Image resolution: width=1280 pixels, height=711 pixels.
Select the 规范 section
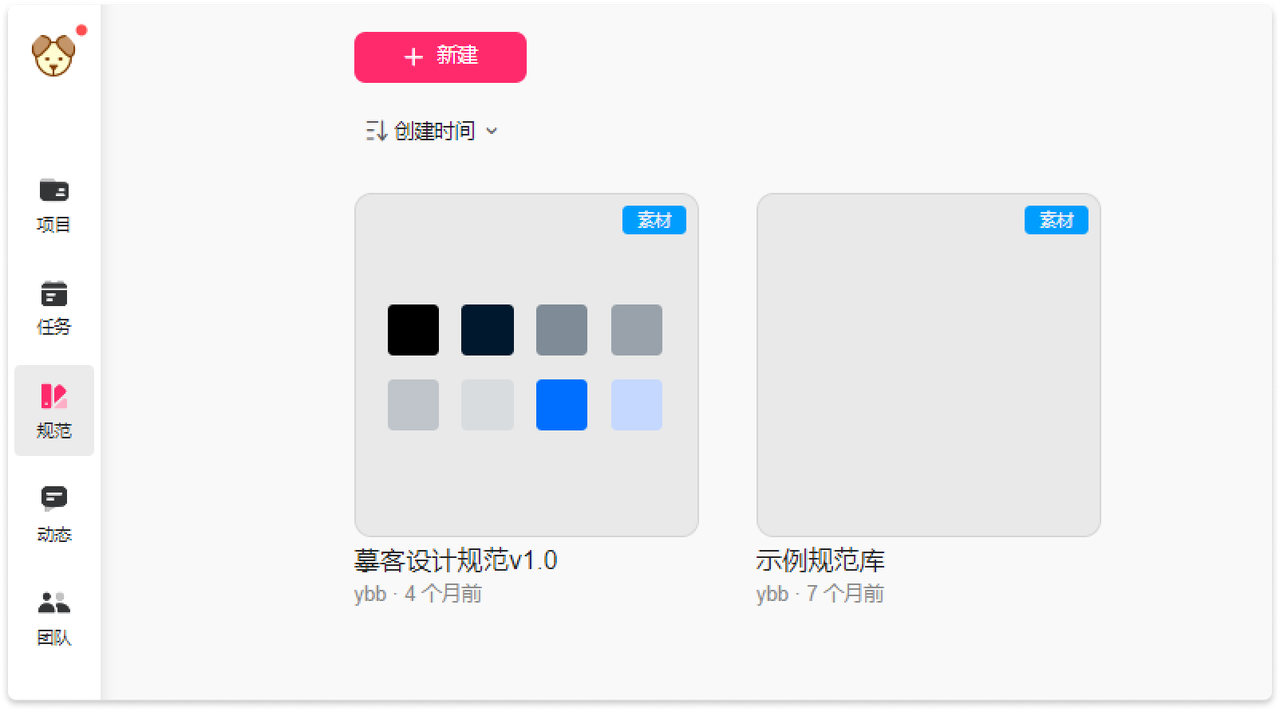click(54, 410)
